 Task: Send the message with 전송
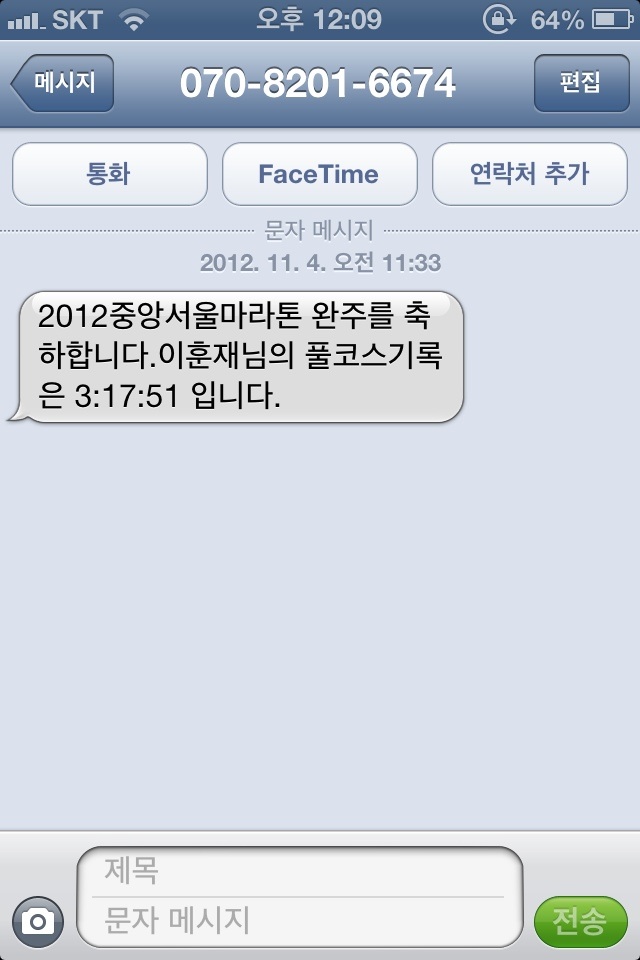click(x=580, y=921)
